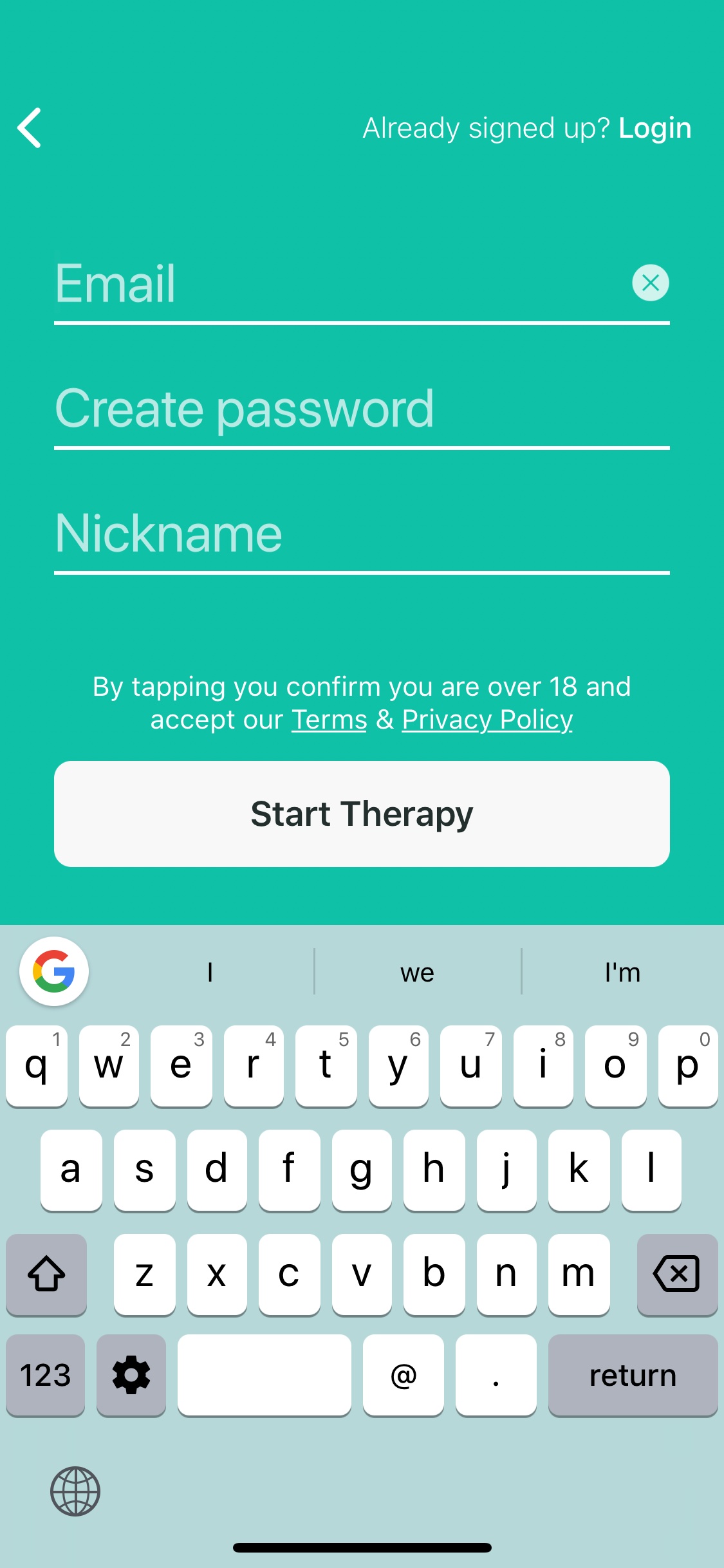The width and height of the screenshot is (724, 1568).
Task: Tap the Login link
Action: click(x=655, y=127)
